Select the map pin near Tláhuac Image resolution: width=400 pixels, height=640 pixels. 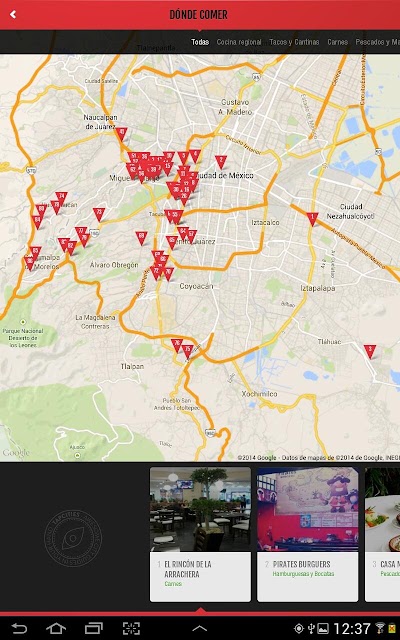(x=370, y=351)
